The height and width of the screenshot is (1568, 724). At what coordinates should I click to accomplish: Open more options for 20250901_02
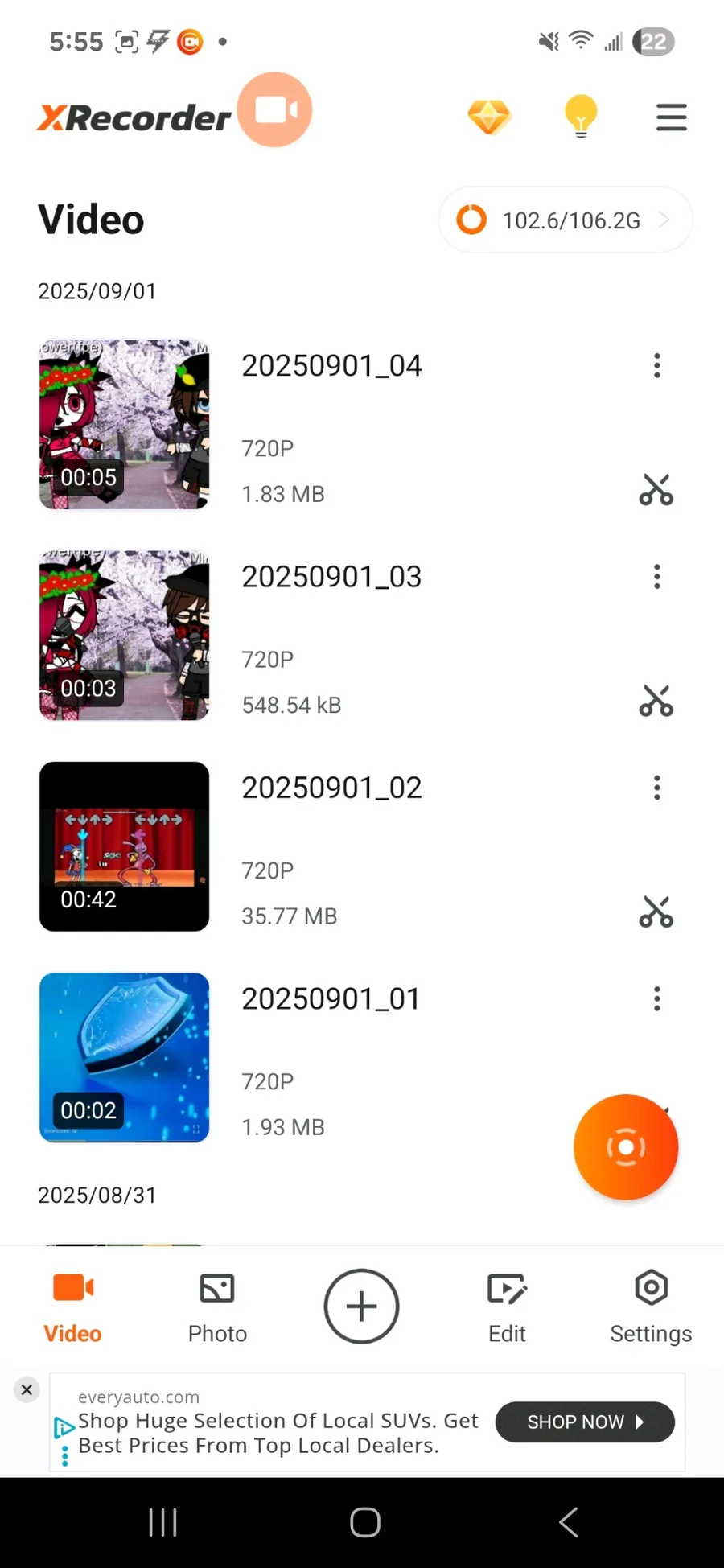[x=657, y=788]
